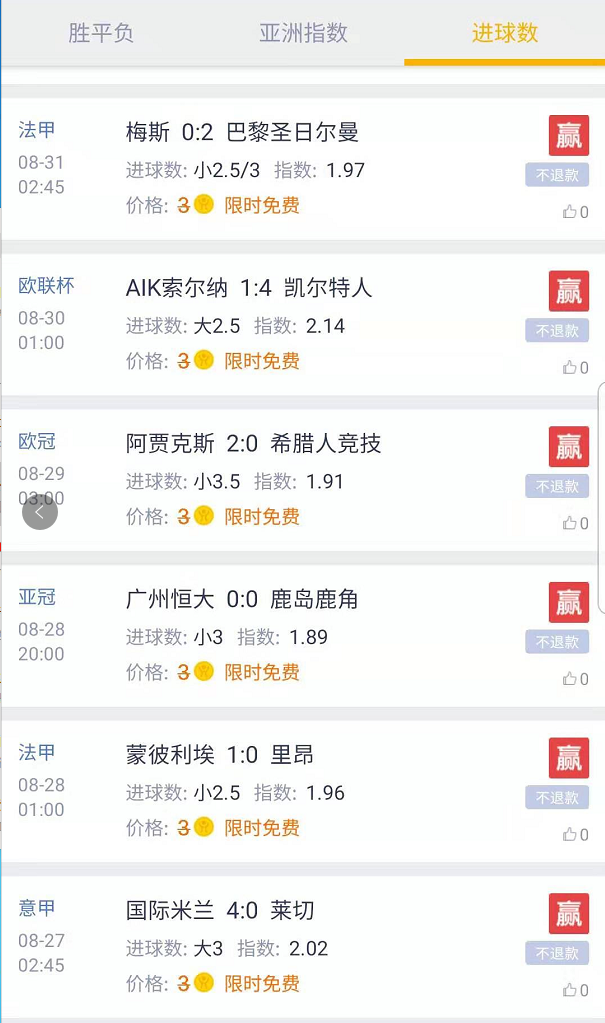Screen dimensions: 605x1023
Task: Select the 进球数 tab
Action: [505, 33]
